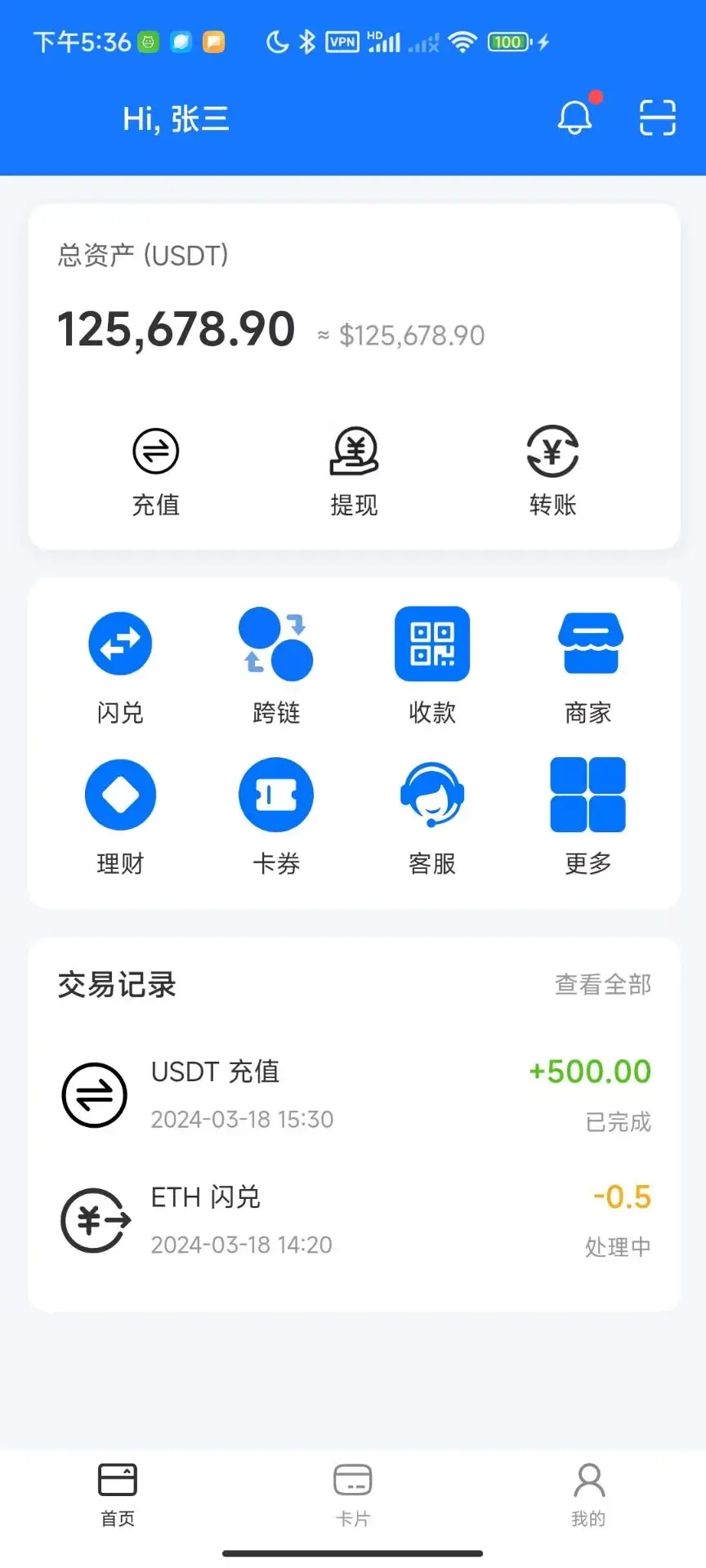Open the ETH 闪兑 transaction record

click(x=354, y=1220)
